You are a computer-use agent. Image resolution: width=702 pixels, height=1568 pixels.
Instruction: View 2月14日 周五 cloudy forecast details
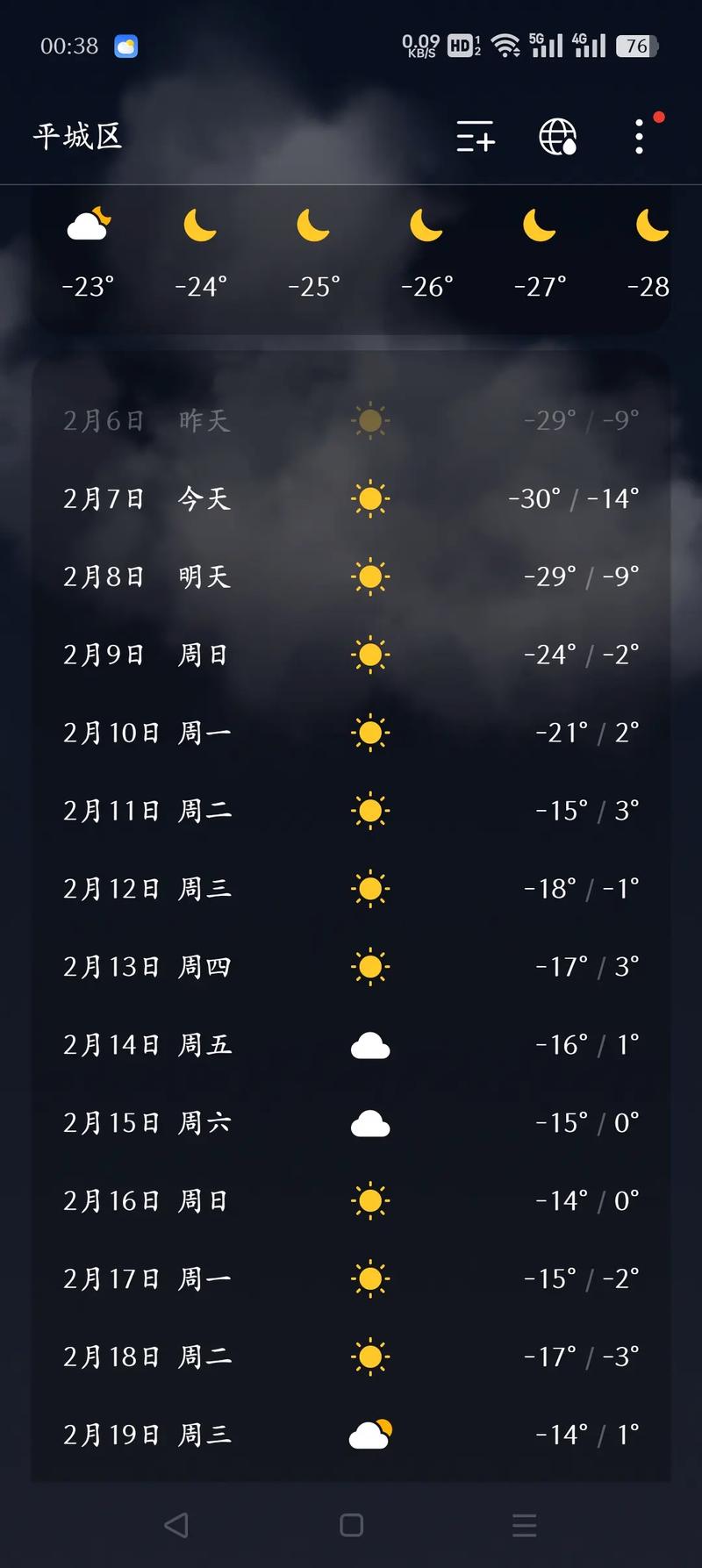coord(351,1045)
